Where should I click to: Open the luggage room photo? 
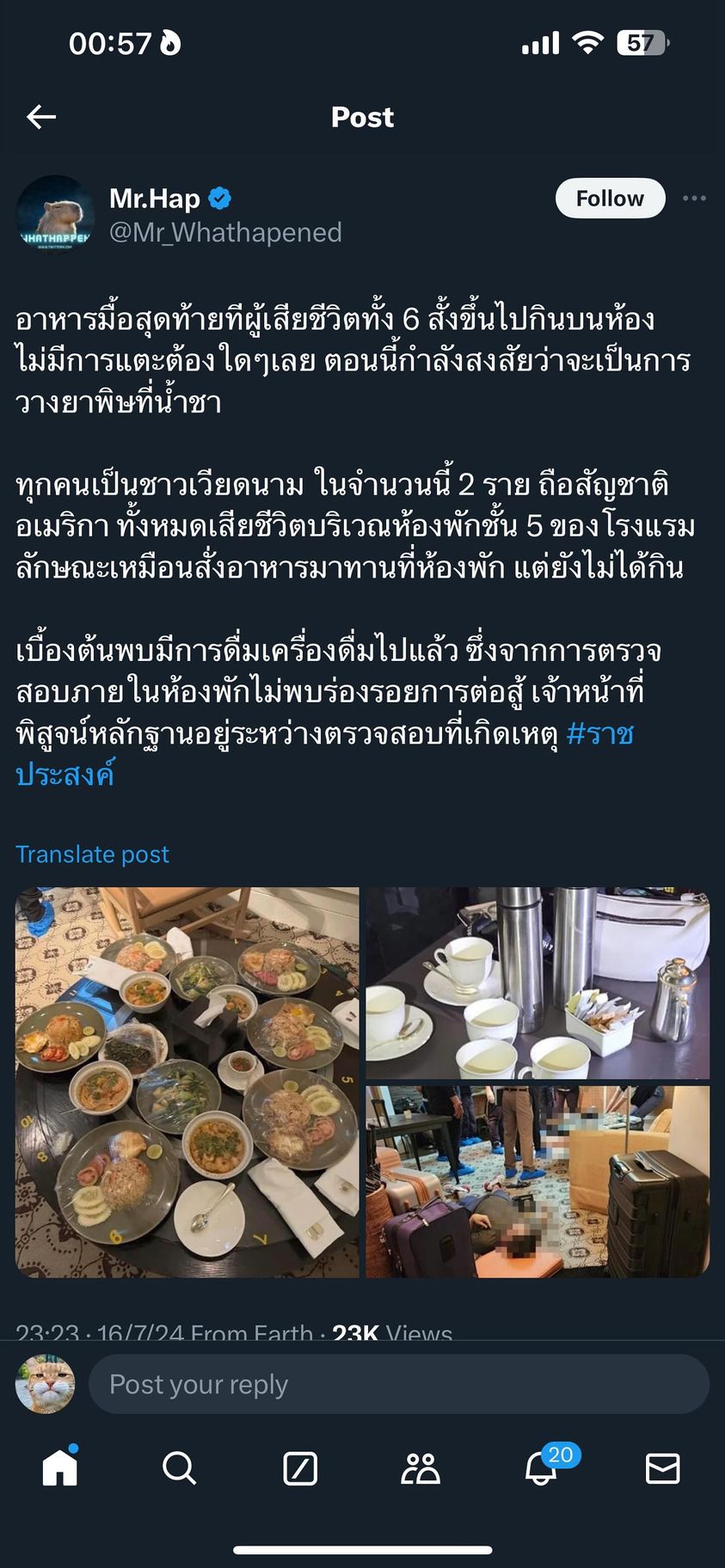click(538, 1181)
